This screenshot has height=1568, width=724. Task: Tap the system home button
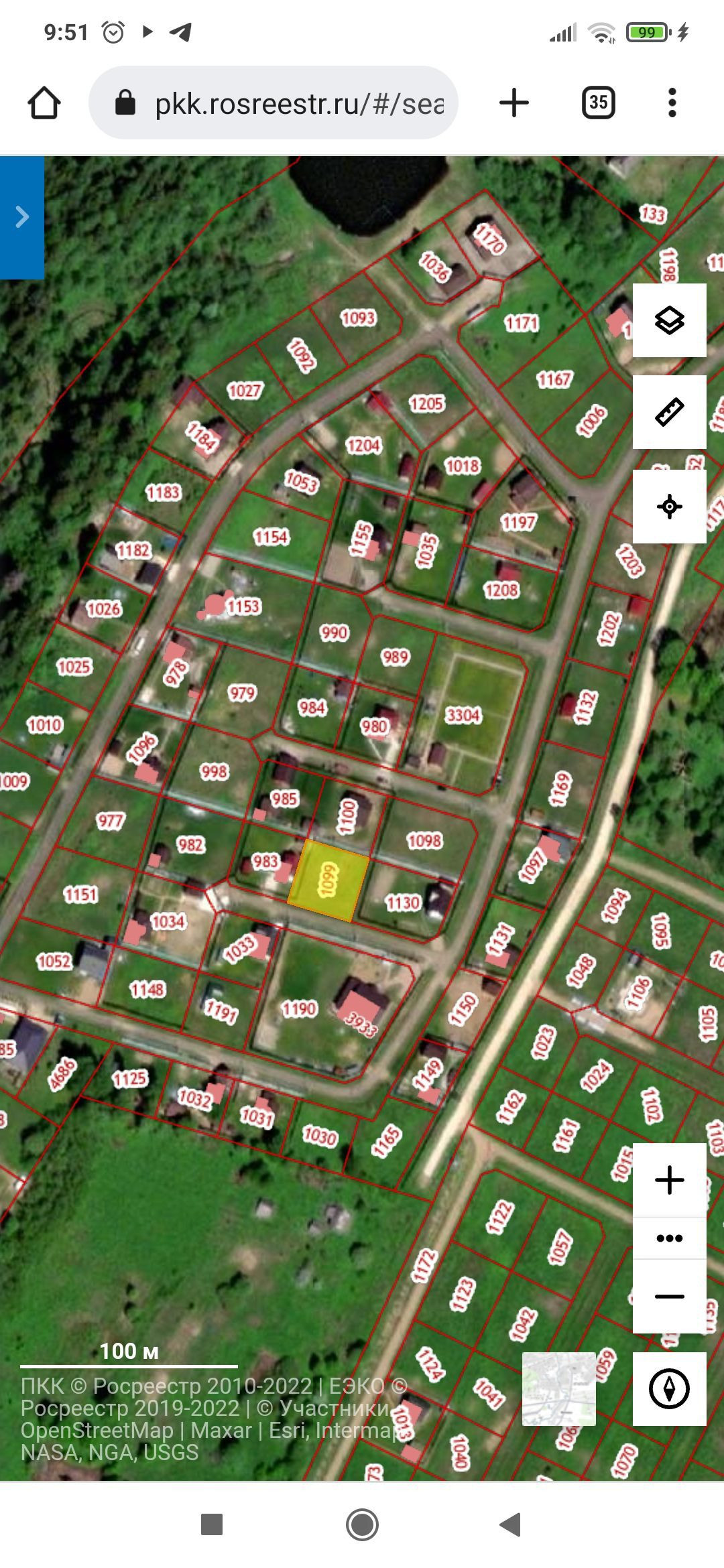pyautogui.click(x=362, y=1524)
